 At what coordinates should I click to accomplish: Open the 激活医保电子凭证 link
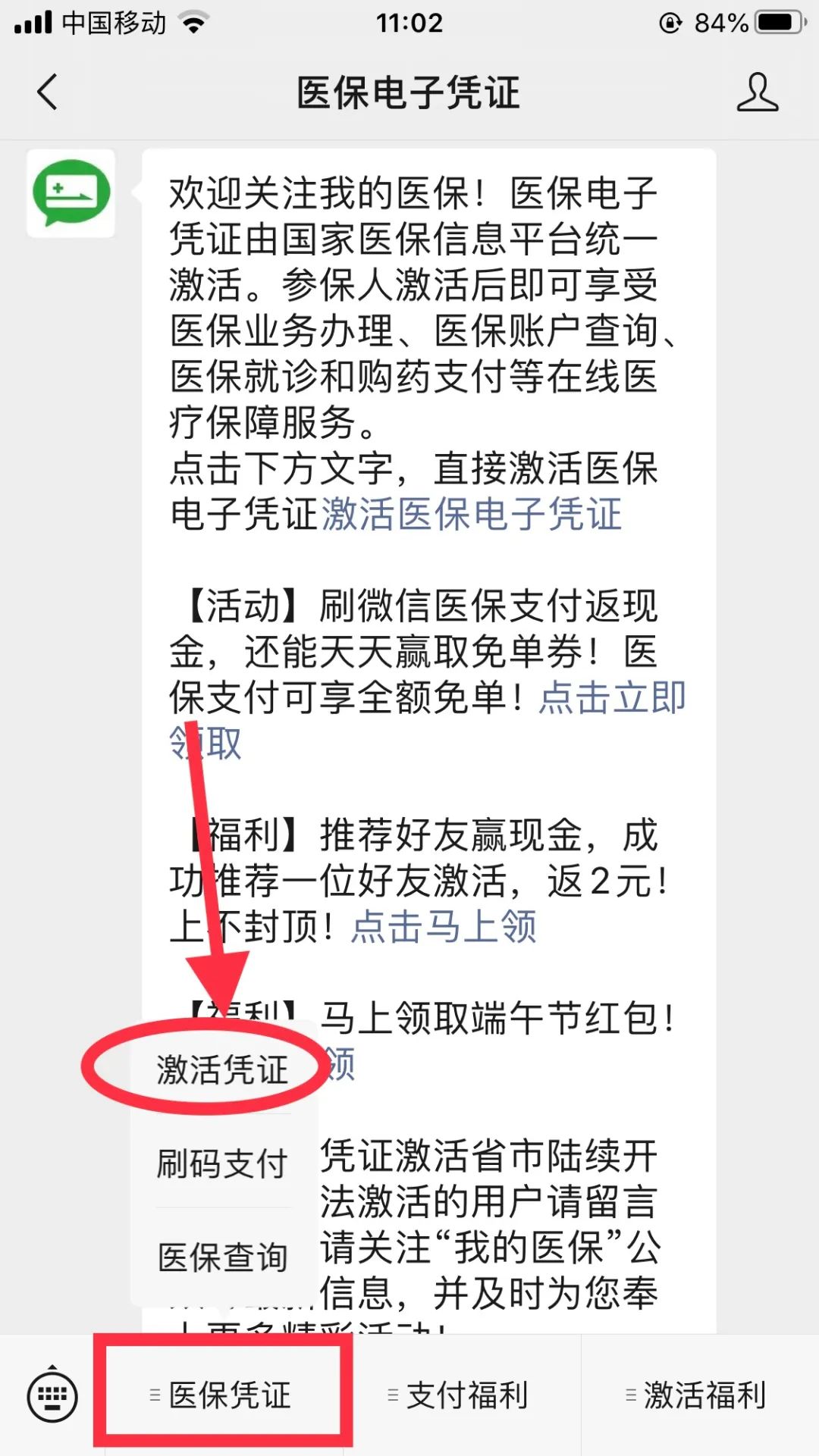click(x=472, y=515)
